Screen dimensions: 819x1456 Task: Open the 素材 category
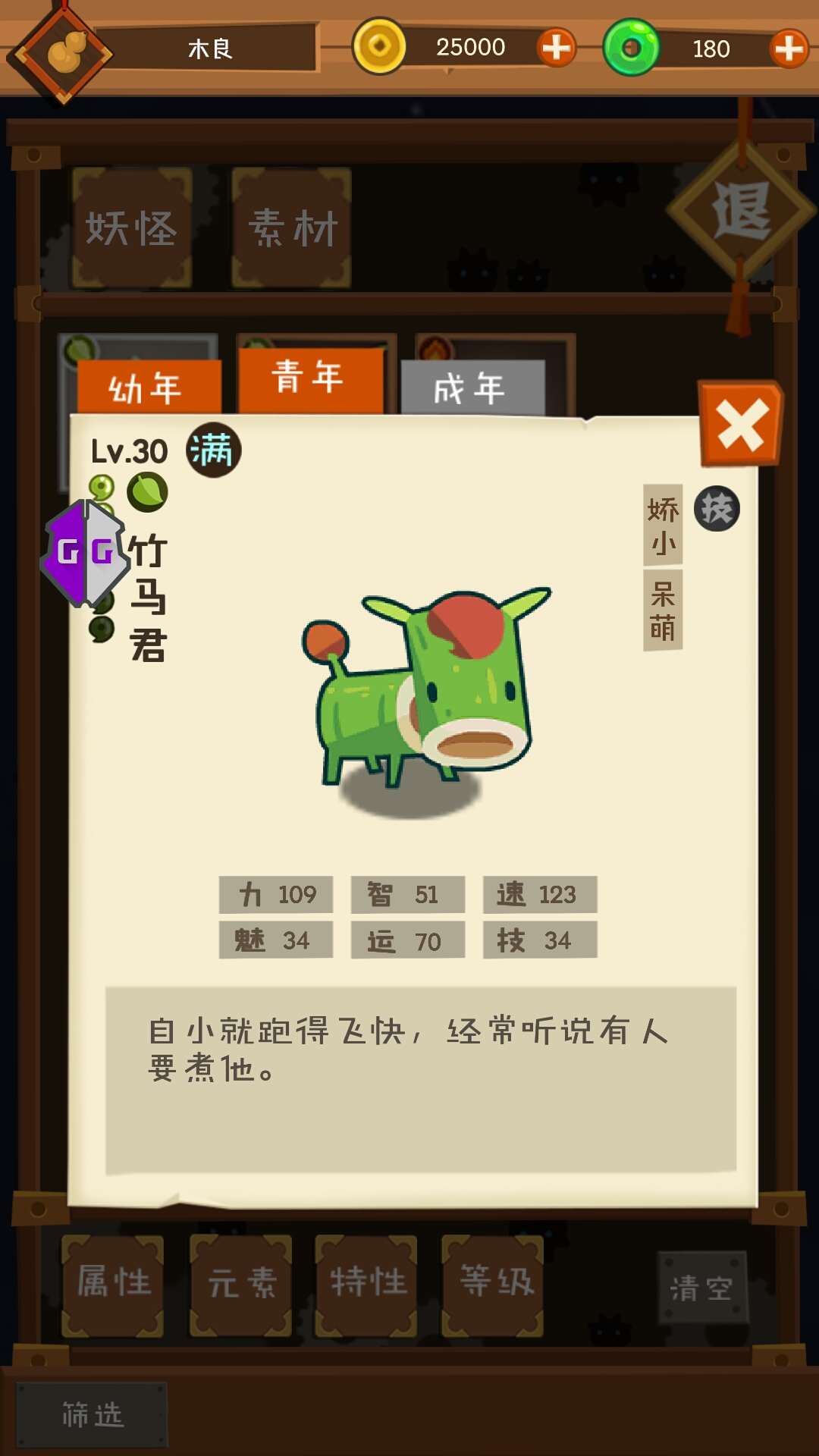(x=292, y=227)
